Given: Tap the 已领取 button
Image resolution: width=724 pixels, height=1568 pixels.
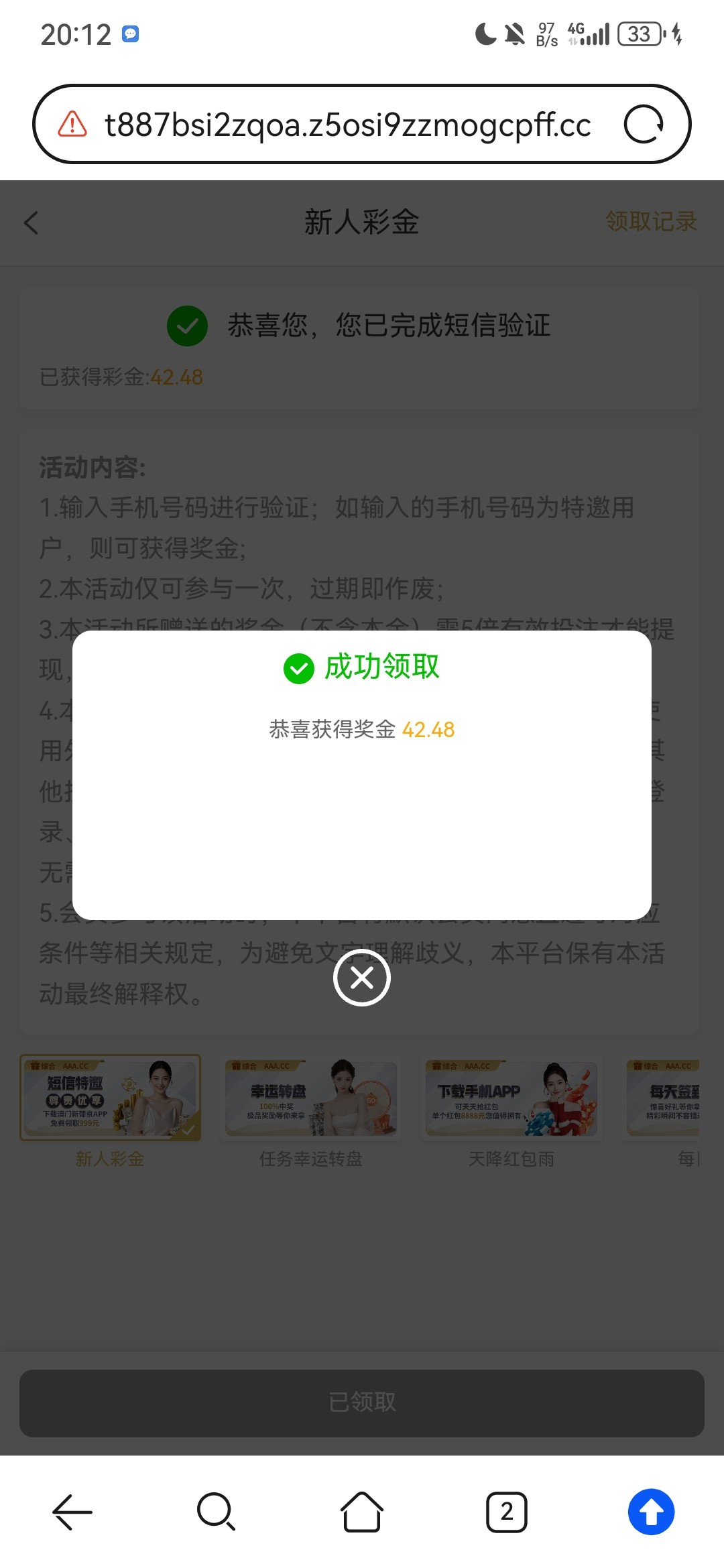Looking at the screenshot, I should click(362, 1402).
